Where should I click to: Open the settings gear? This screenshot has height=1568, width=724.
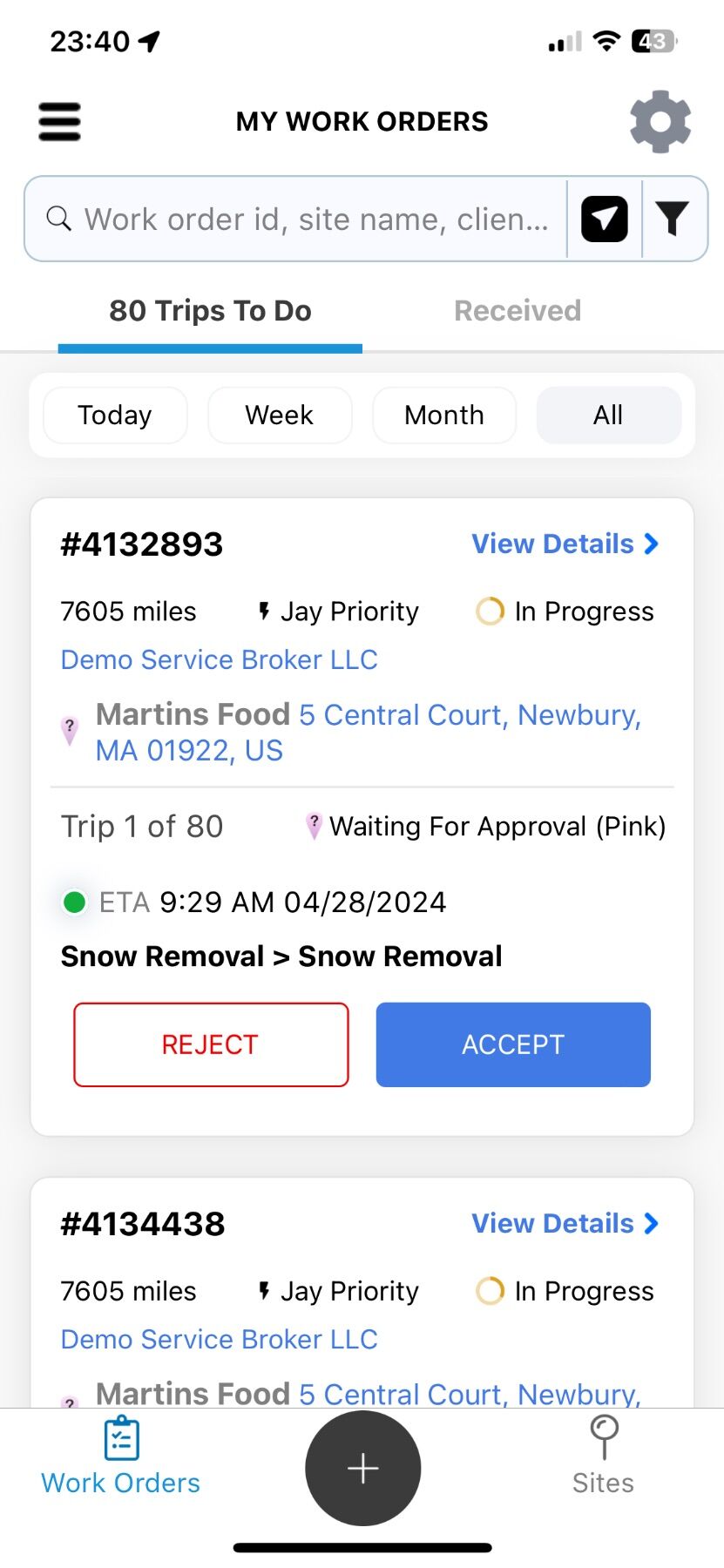point(660,122)
